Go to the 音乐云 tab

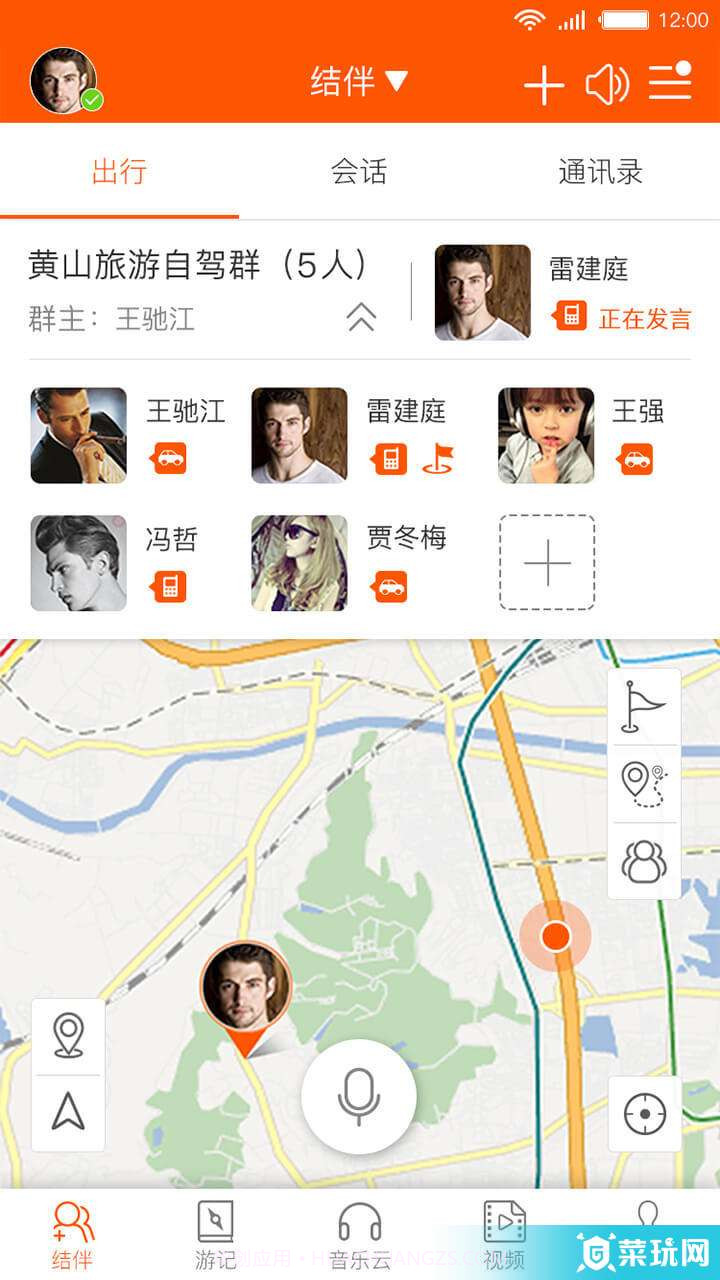click(360, 1235)
